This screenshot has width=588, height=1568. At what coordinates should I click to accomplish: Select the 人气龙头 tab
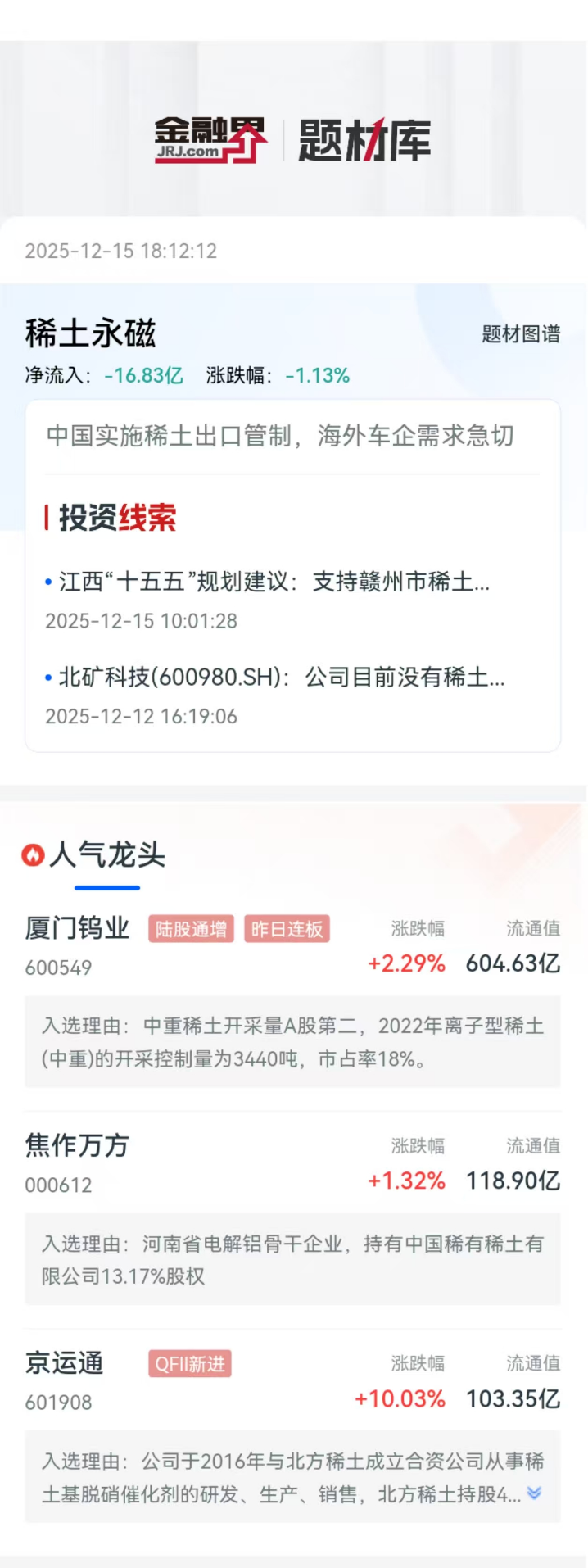coord(106,856)
